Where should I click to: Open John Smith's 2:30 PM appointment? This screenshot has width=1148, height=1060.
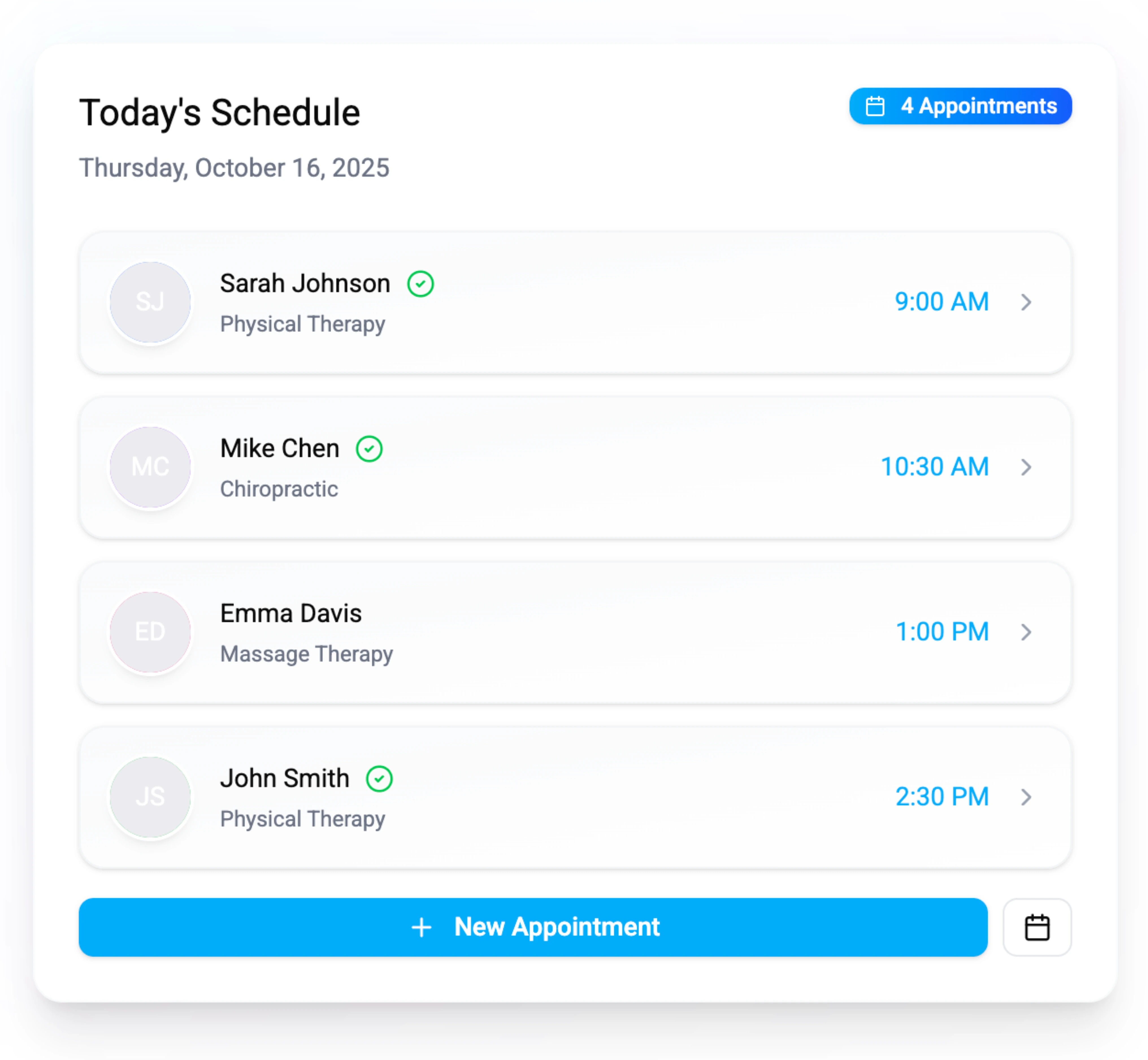[575, 797]
